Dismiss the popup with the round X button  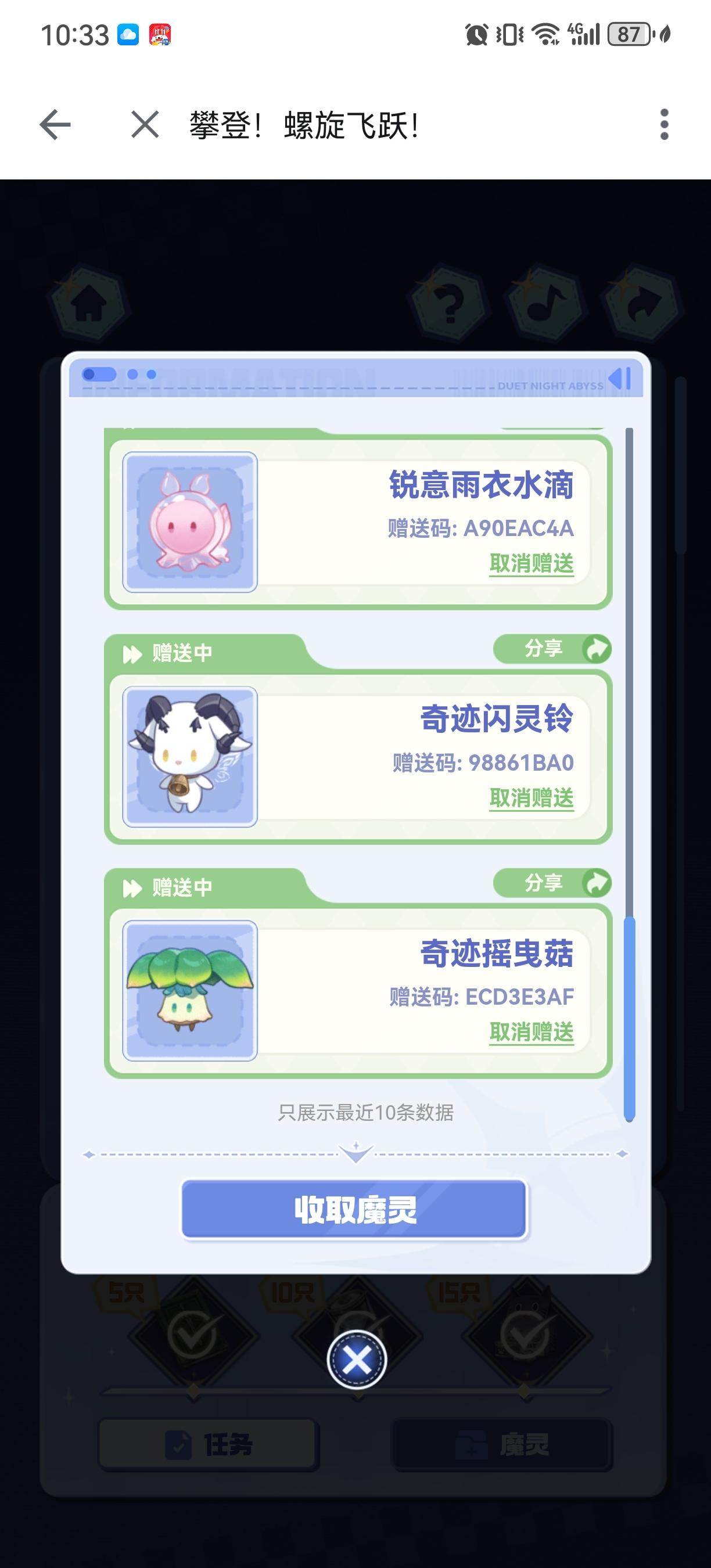357,1360
